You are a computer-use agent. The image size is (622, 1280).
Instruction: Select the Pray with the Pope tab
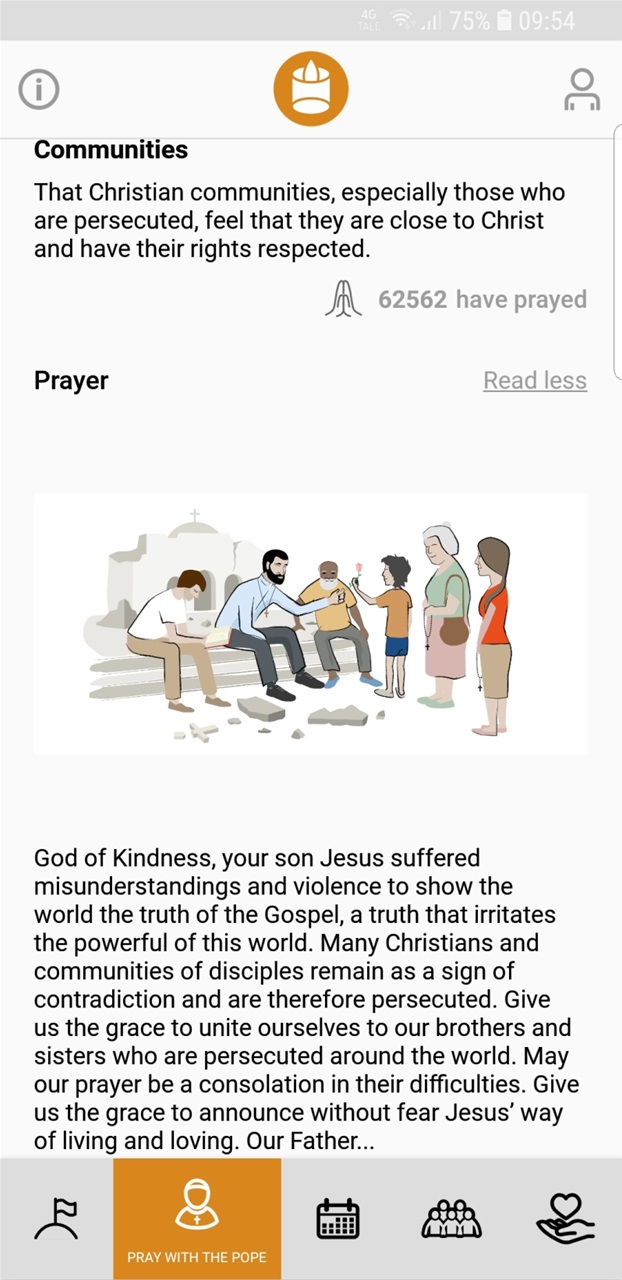tap(197, 1219)
